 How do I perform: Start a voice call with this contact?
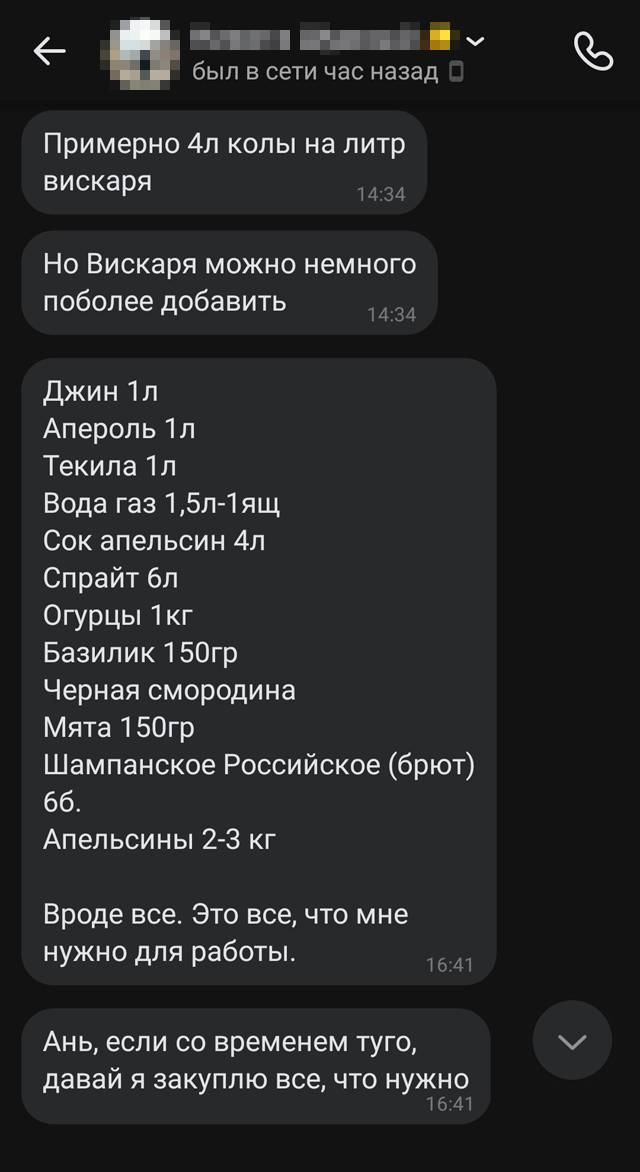tap(593, 51)
